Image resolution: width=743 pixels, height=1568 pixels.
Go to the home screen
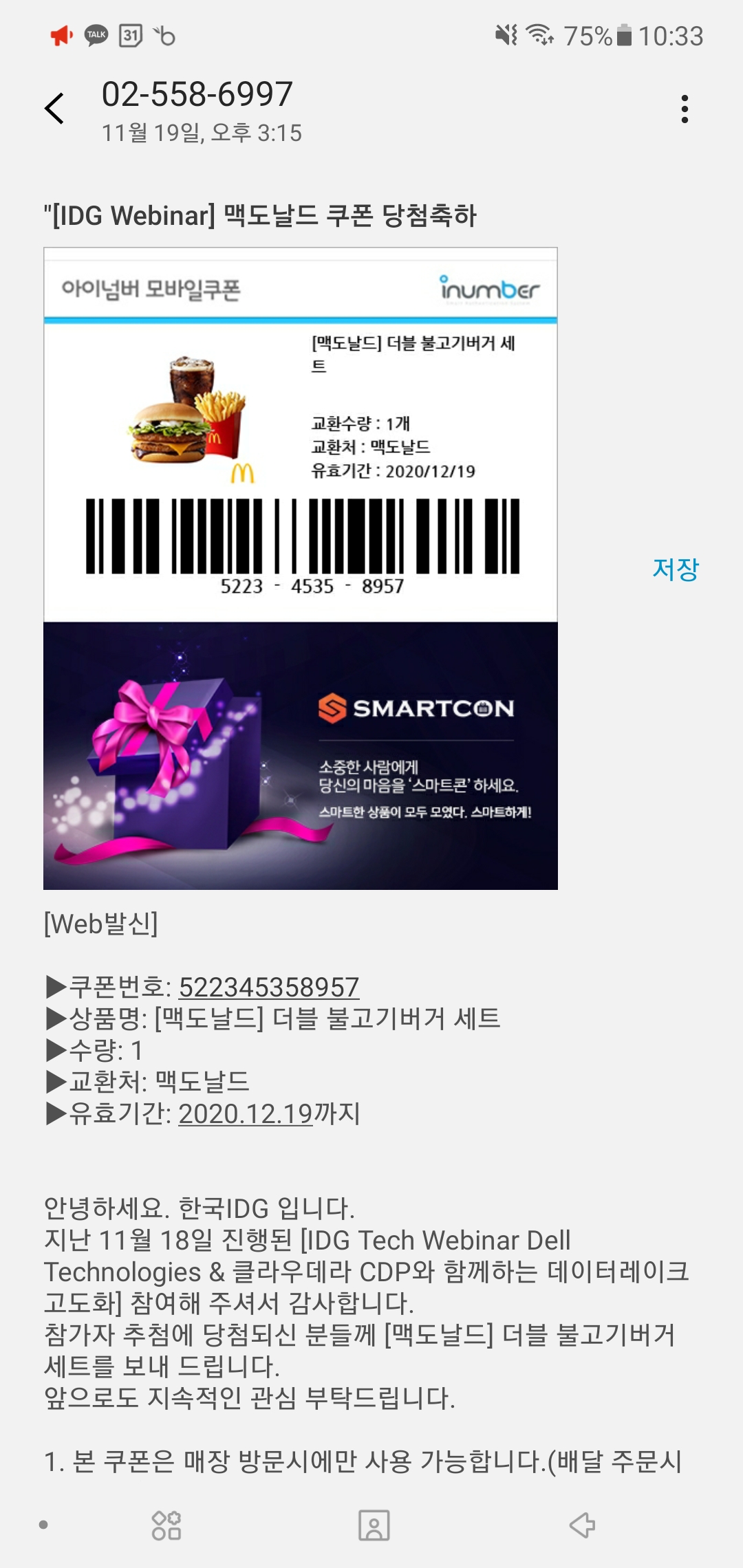374,1525
